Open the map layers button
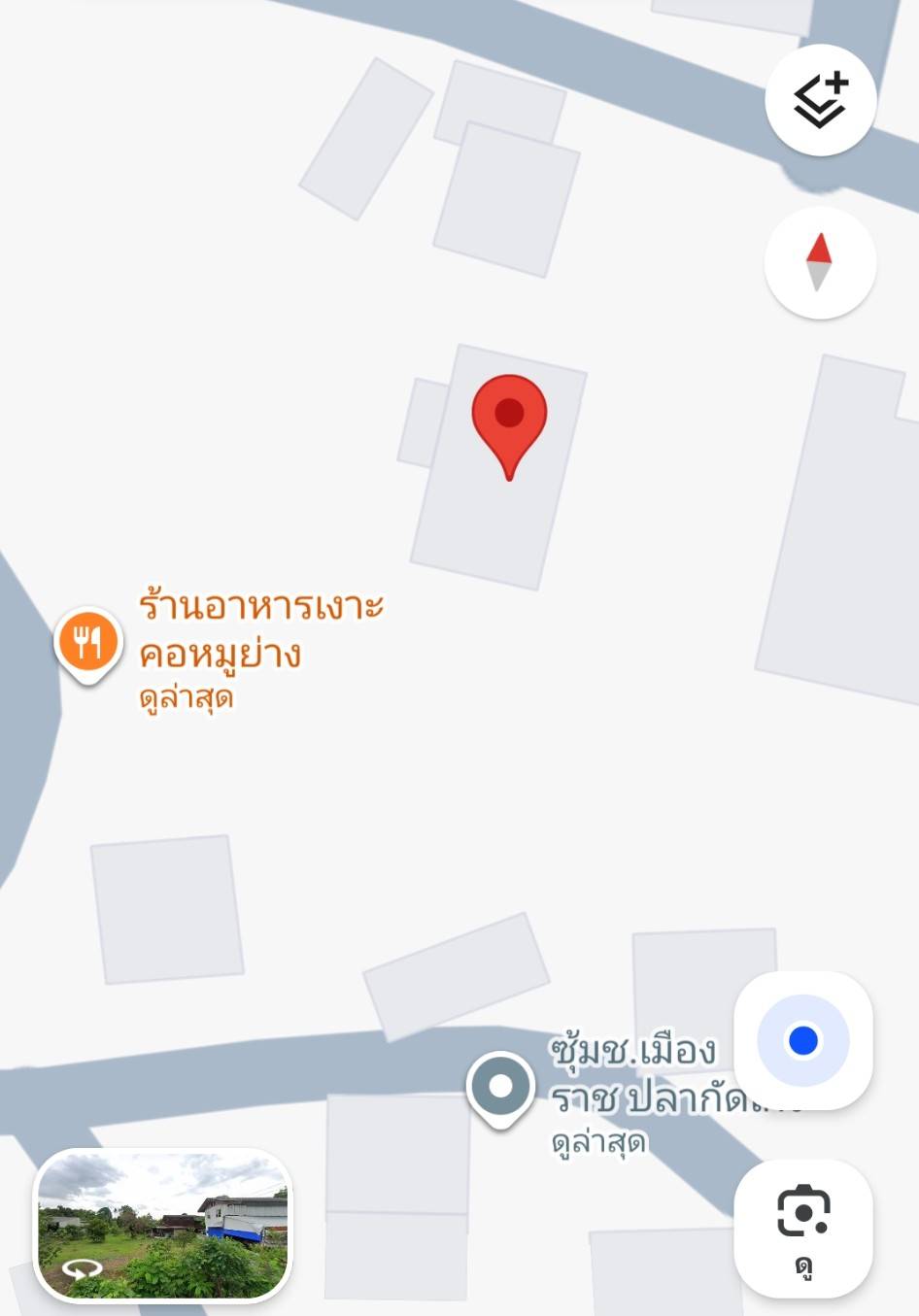Viewport: 919px width, 1316px height. pyautogui.click(x=820, y=100)
